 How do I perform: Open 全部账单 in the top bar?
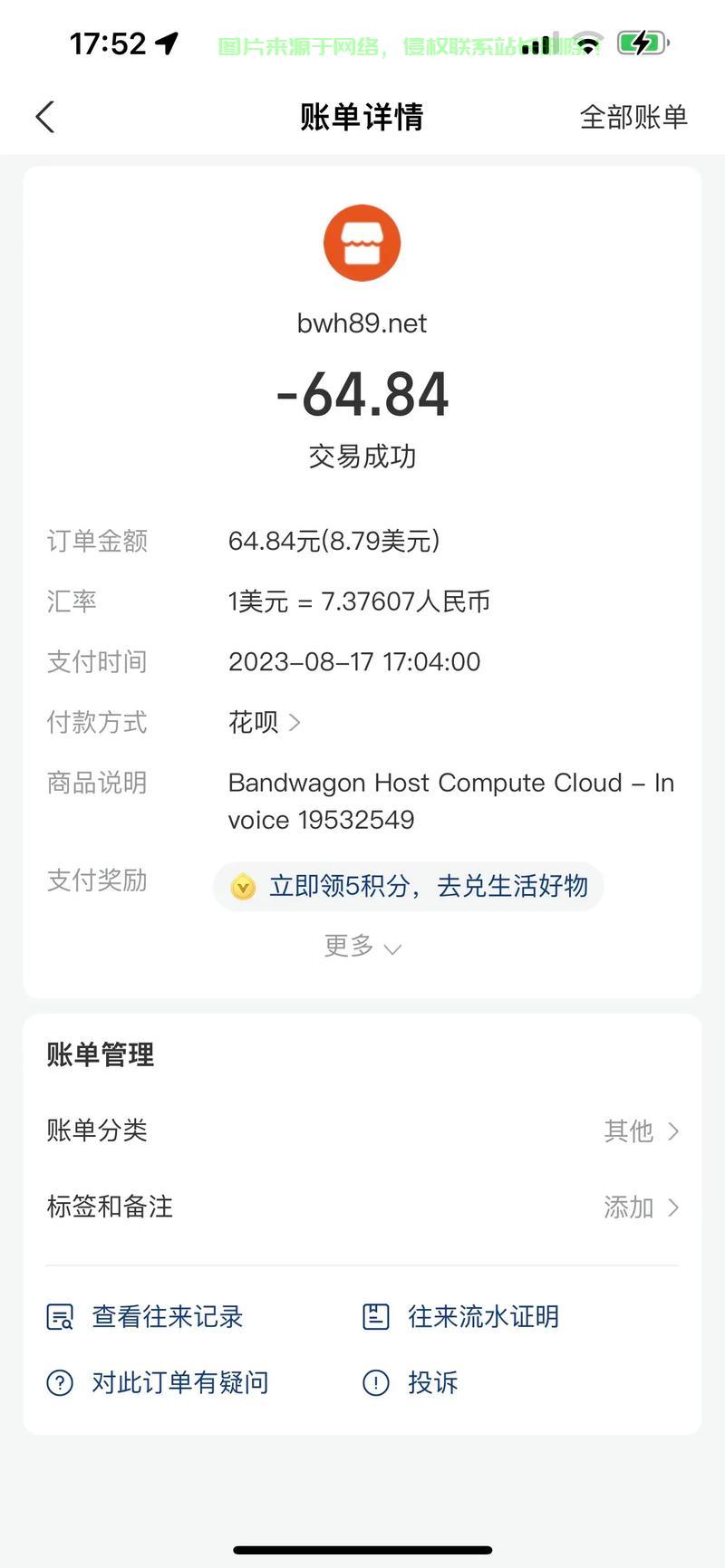pyautogui.click(x=633, y=117)
